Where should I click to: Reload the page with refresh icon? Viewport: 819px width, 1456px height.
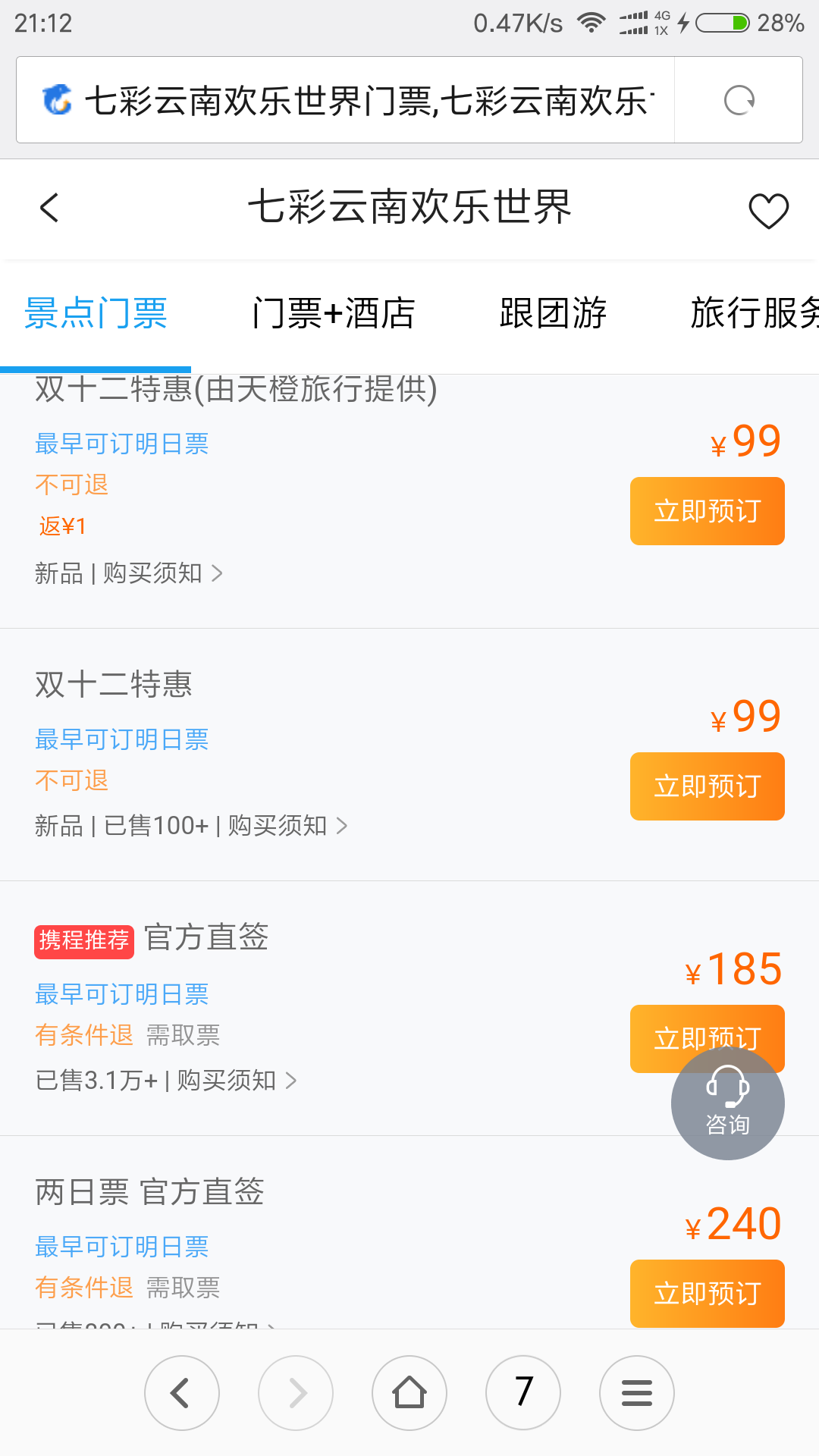click(739, 100)
